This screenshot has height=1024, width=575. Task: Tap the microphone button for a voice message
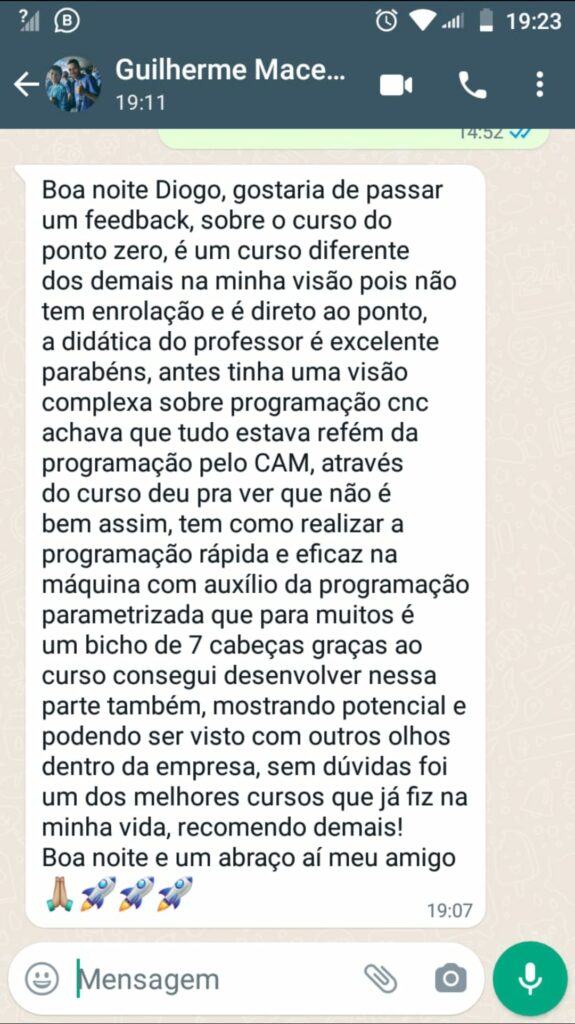(530, 978)
